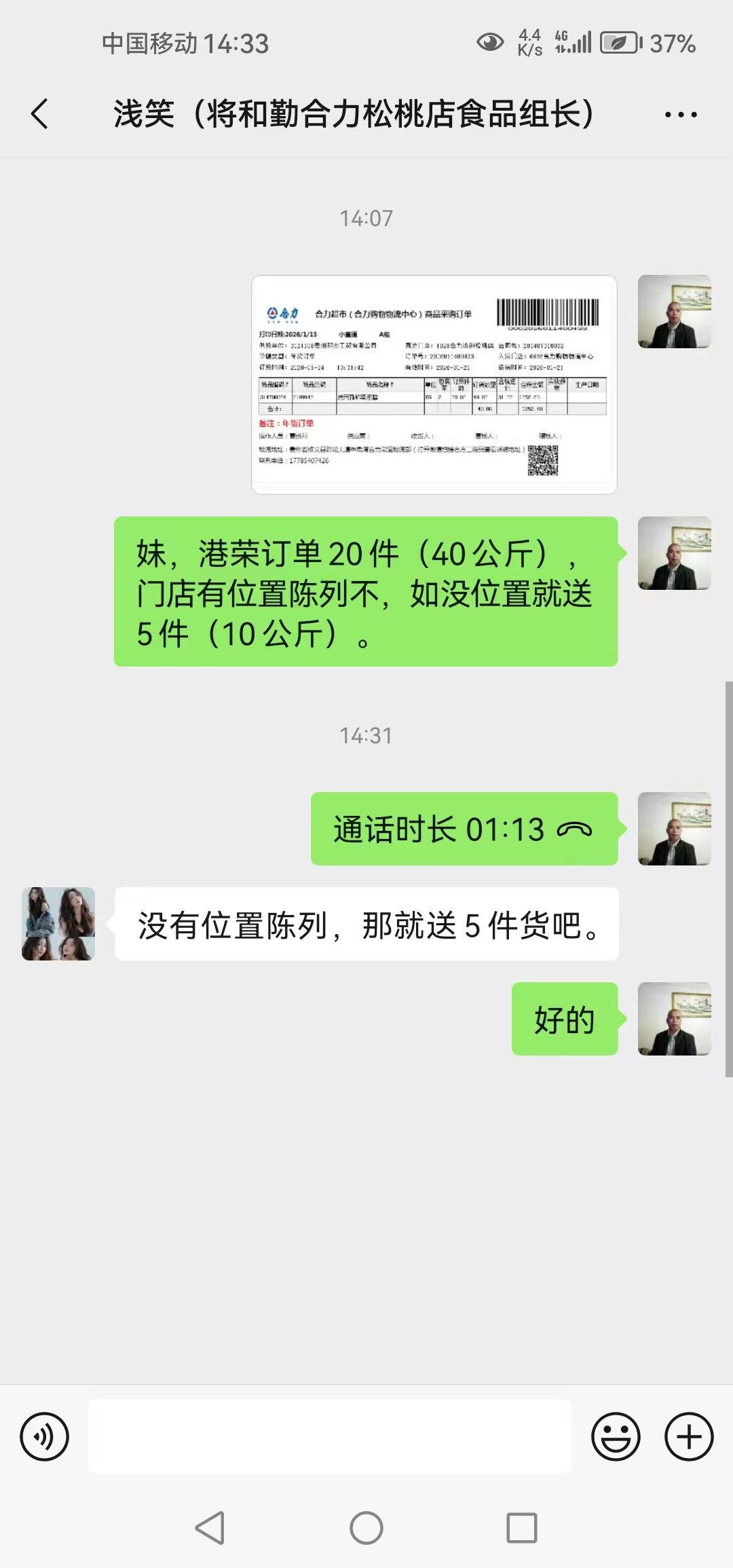Screen dimensions: 733x1568
Task: Tap the call duration 01:13 message
Action: 464,829
